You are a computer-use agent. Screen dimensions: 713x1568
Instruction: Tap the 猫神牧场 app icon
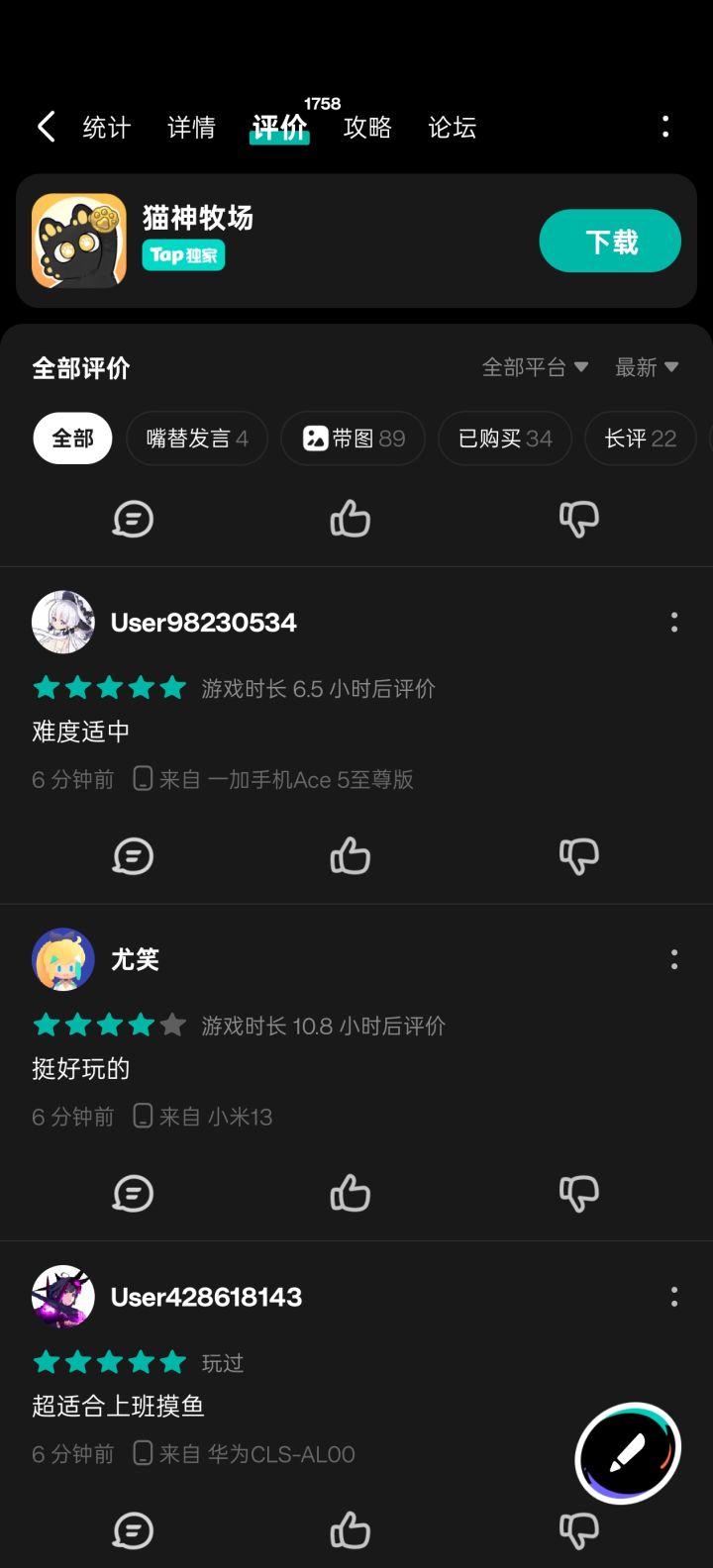click(78, 241)
